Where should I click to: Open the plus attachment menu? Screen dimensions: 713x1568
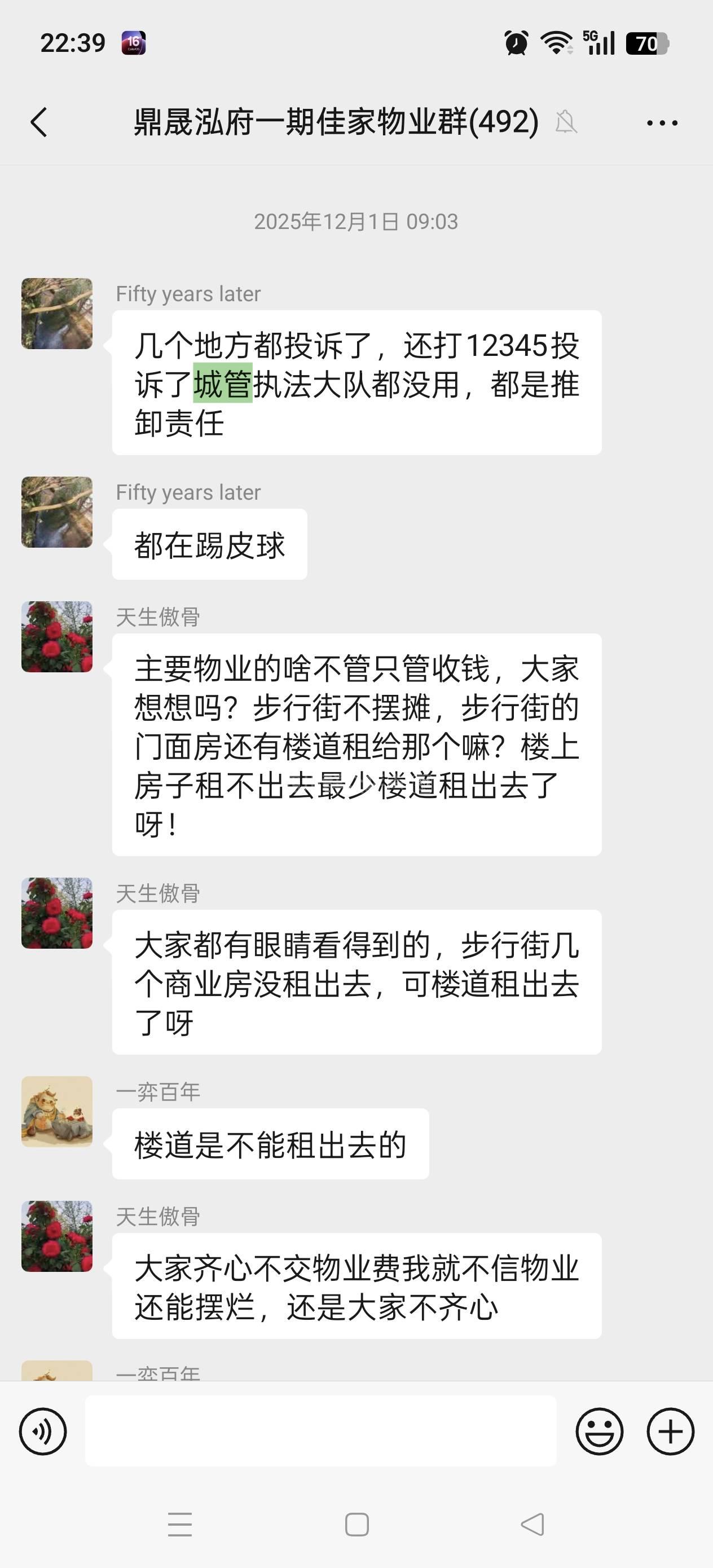(670, 1431)
